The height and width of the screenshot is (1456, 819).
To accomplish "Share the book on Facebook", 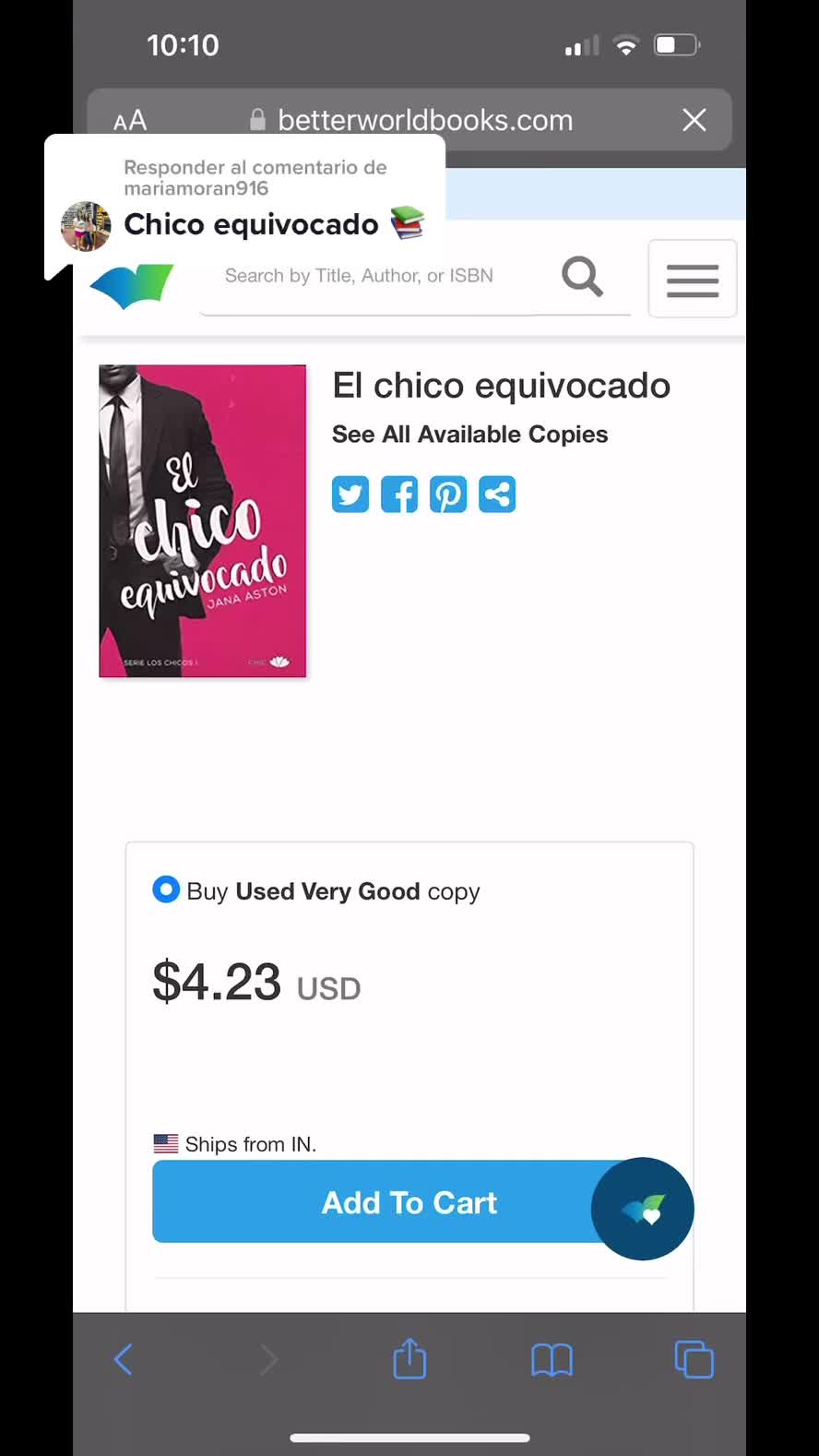I will coord(399,495).
